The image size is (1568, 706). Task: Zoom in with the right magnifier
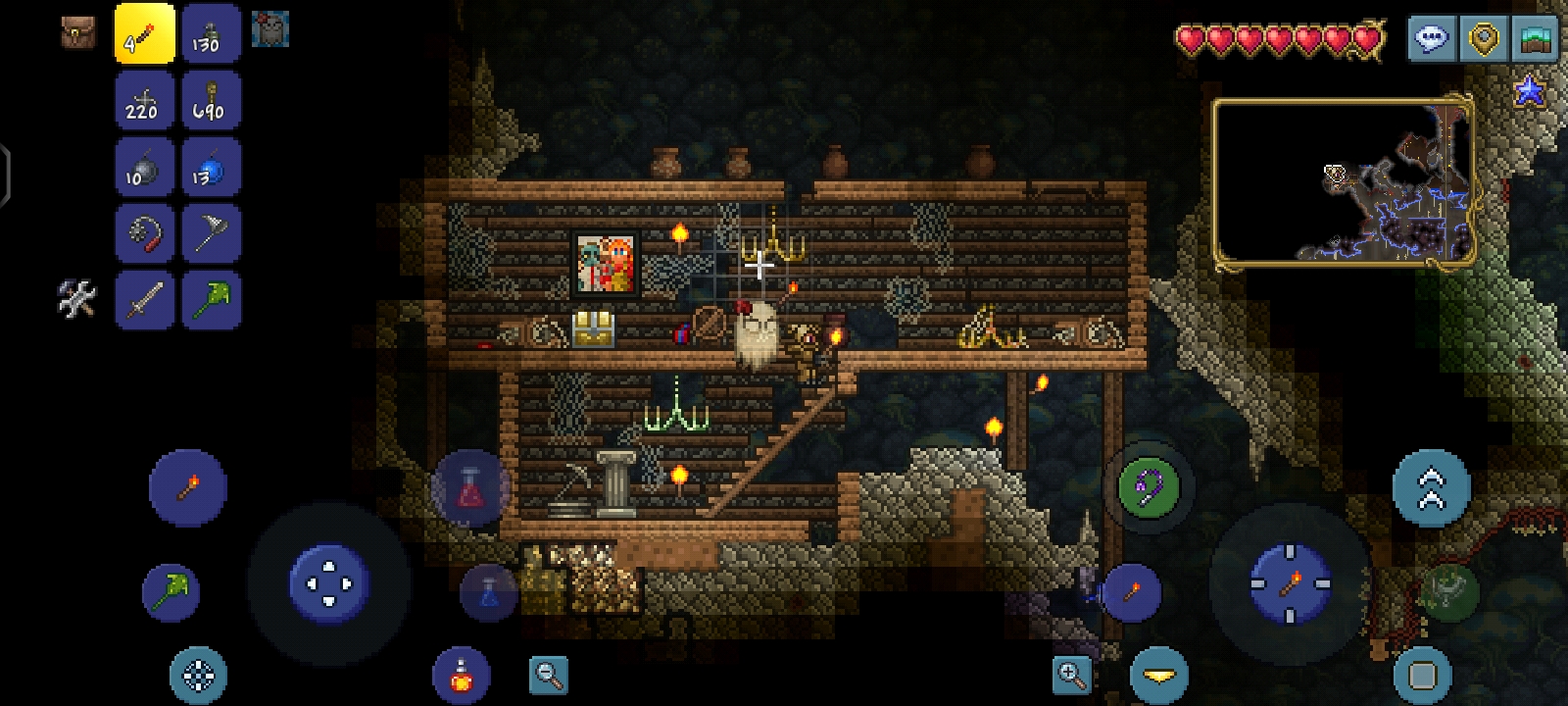(1072, 675)
